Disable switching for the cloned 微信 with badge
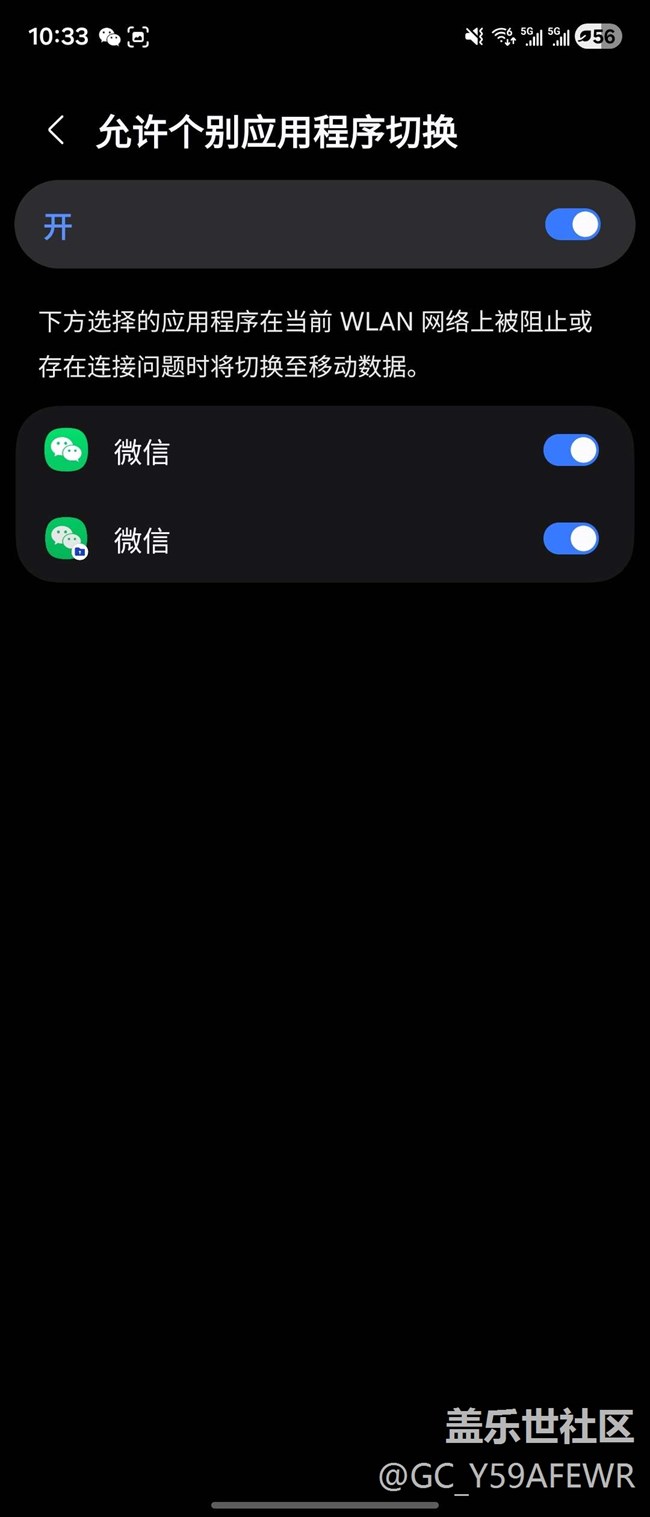This screenshot has width=650, height=1517. click(571, 539)
